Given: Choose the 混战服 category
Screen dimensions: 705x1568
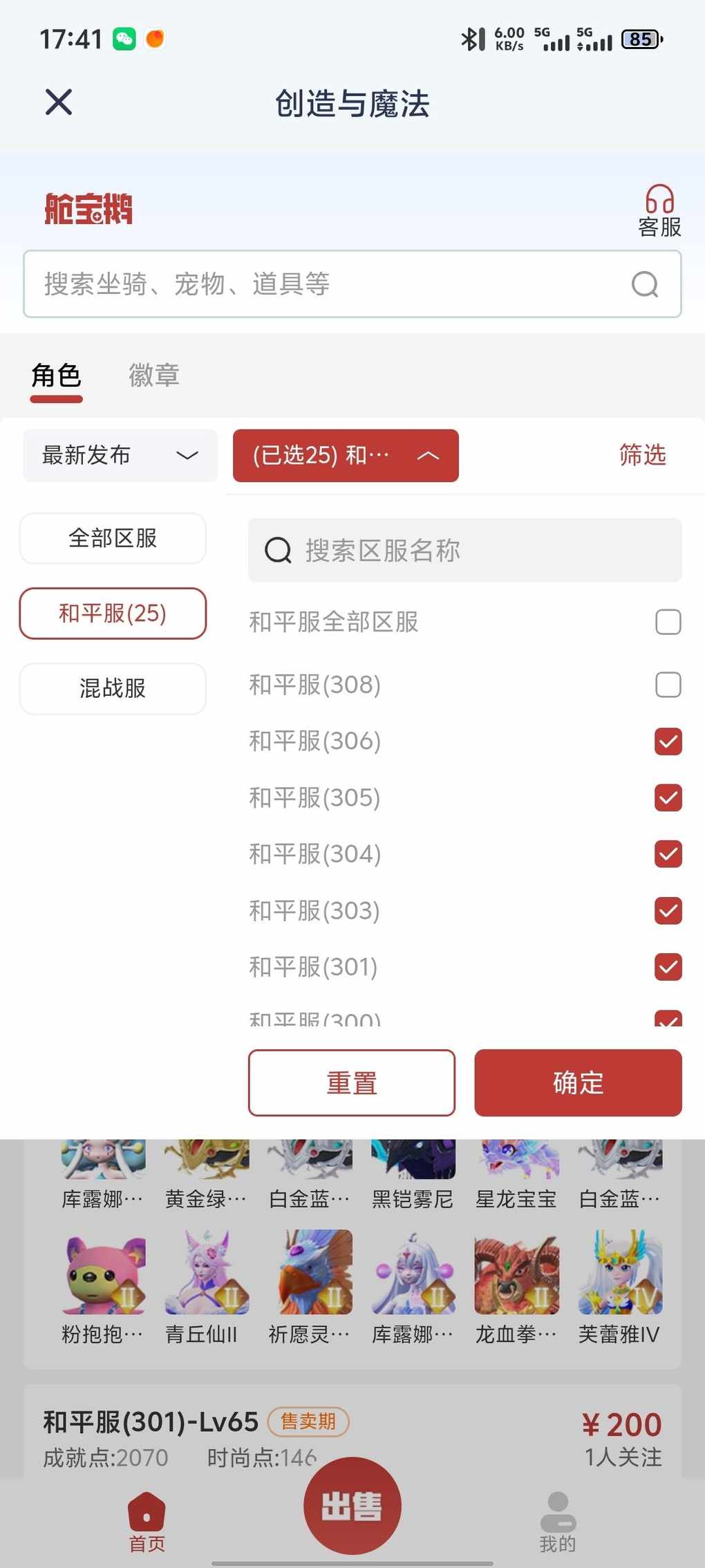Looking at the screenshot, I should click(113, 688).
